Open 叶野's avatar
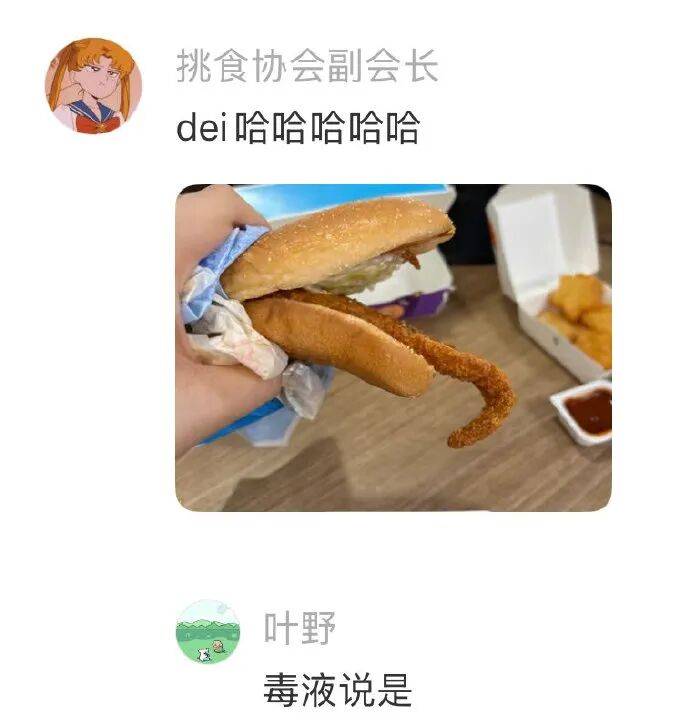This screenshot has width=690, height=721. (x=208, y=631)
